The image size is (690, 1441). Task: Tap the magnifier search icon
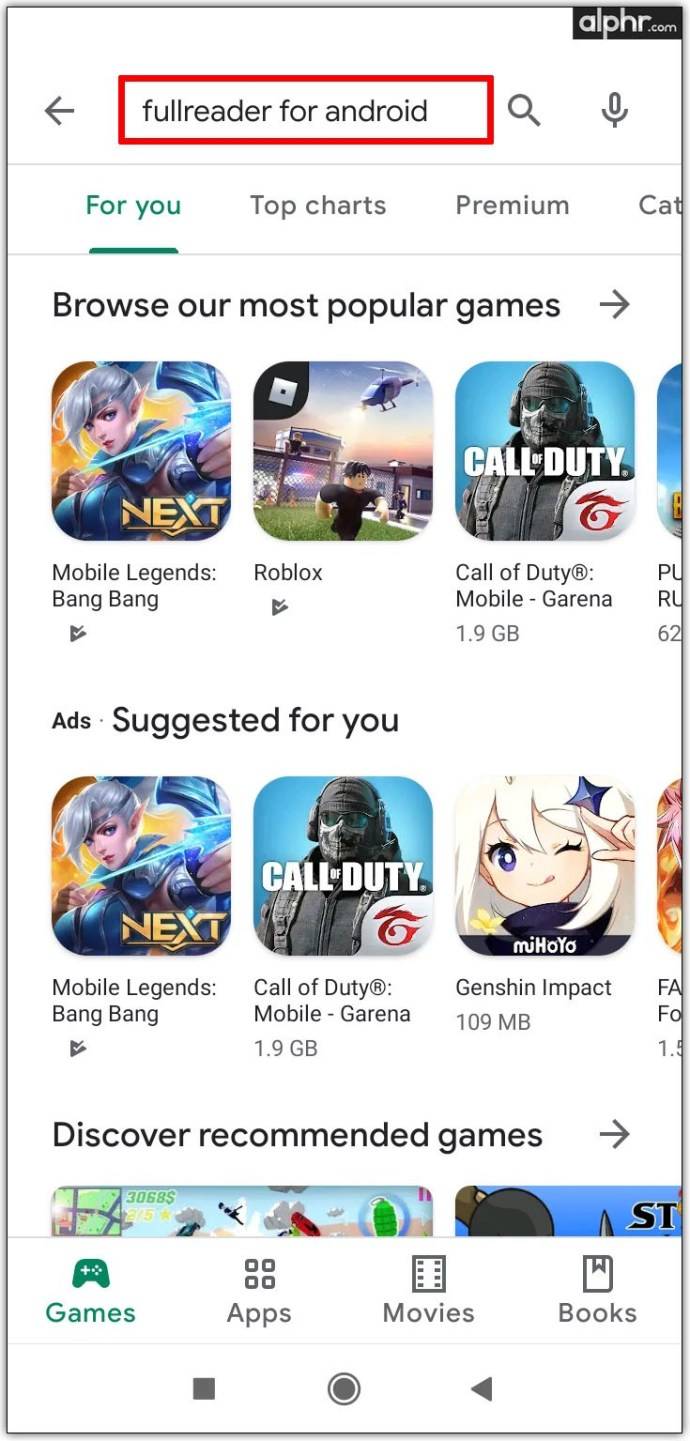click(524, 110)
